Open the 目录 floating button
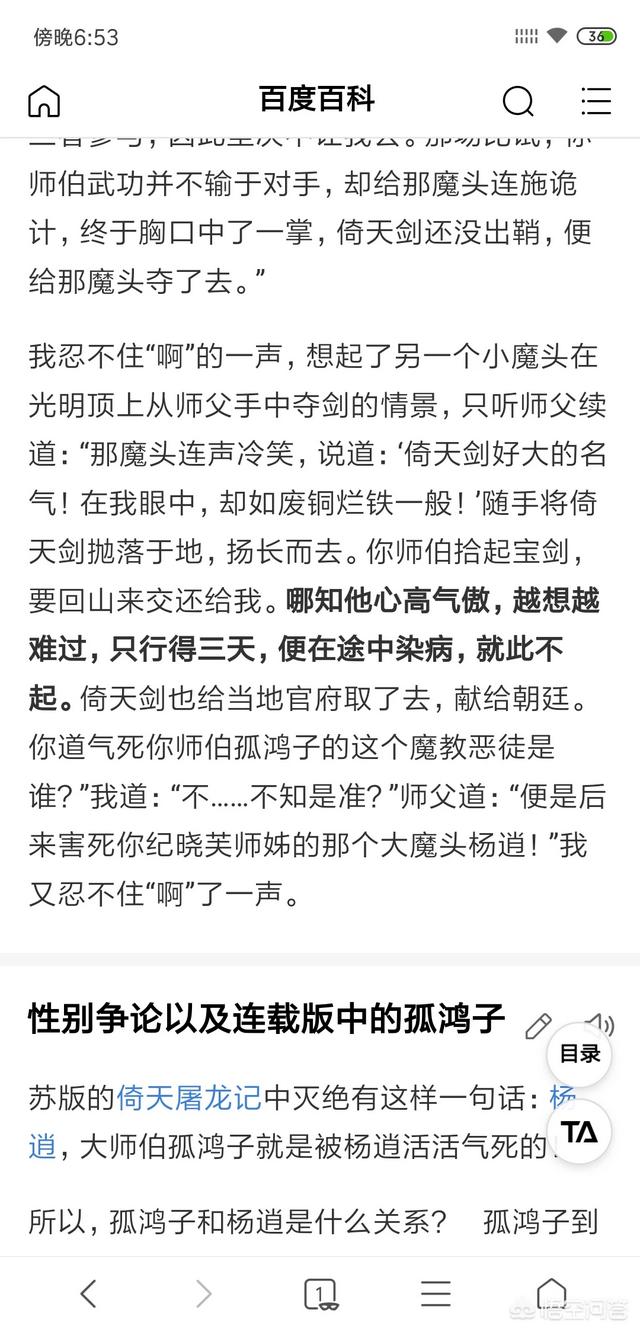Screen dimensions: 640x1332 [x=579, y=1054]
